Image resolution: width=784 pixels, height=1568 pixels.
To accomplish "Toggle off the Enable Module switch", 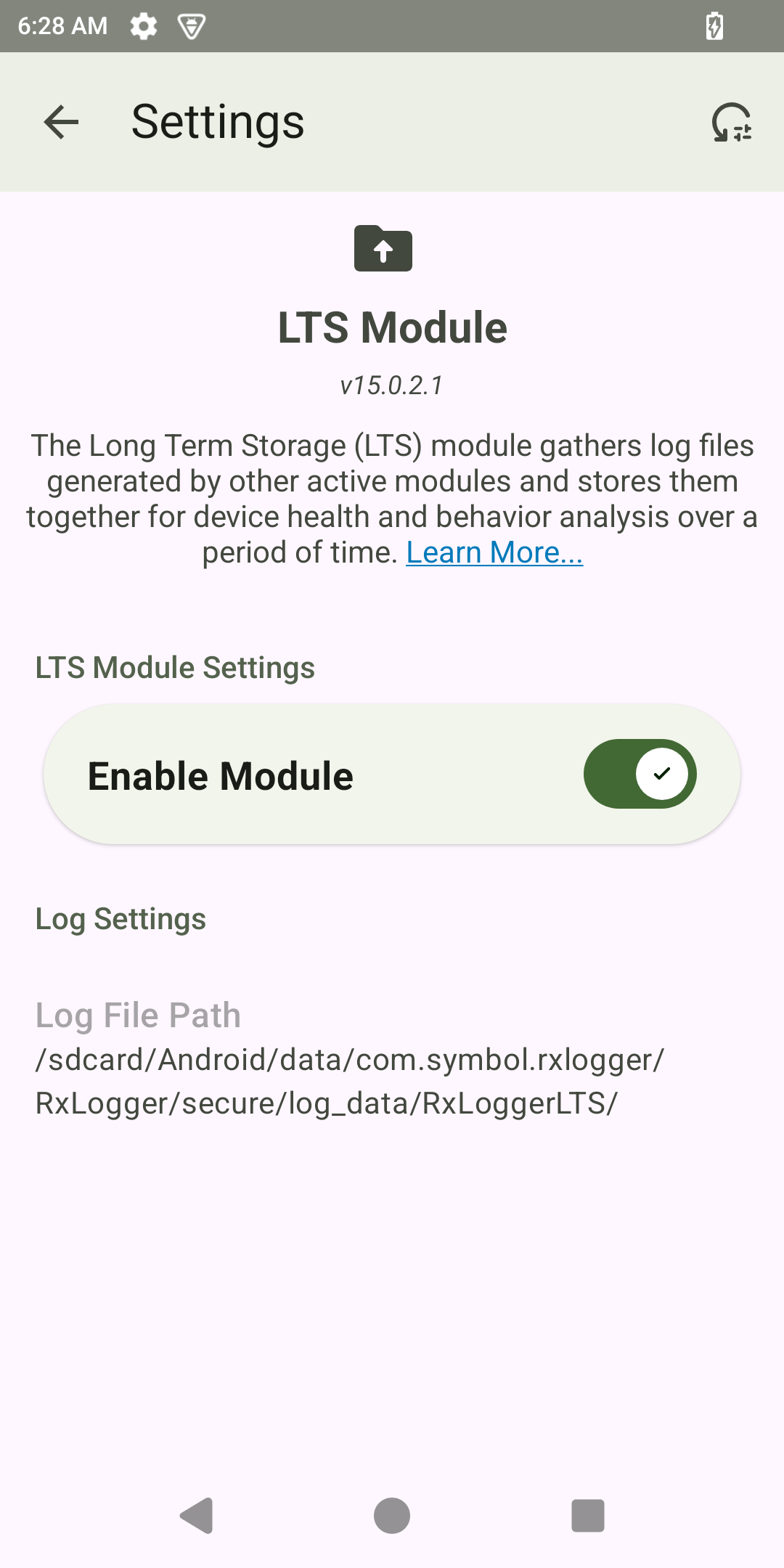I will point(640,774).
